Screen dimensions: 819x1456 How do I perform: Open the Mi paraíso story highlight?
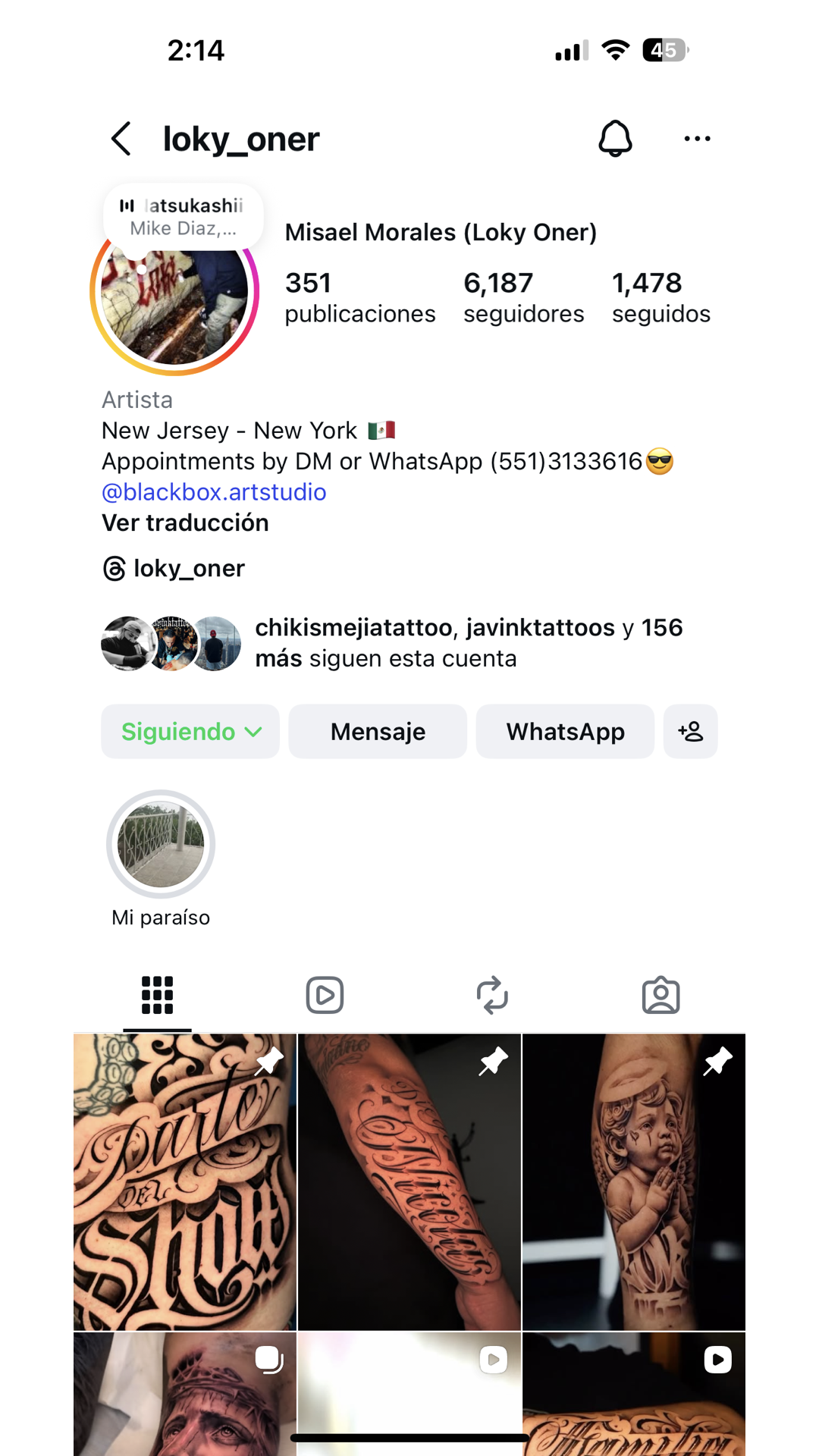pos(161,845)
